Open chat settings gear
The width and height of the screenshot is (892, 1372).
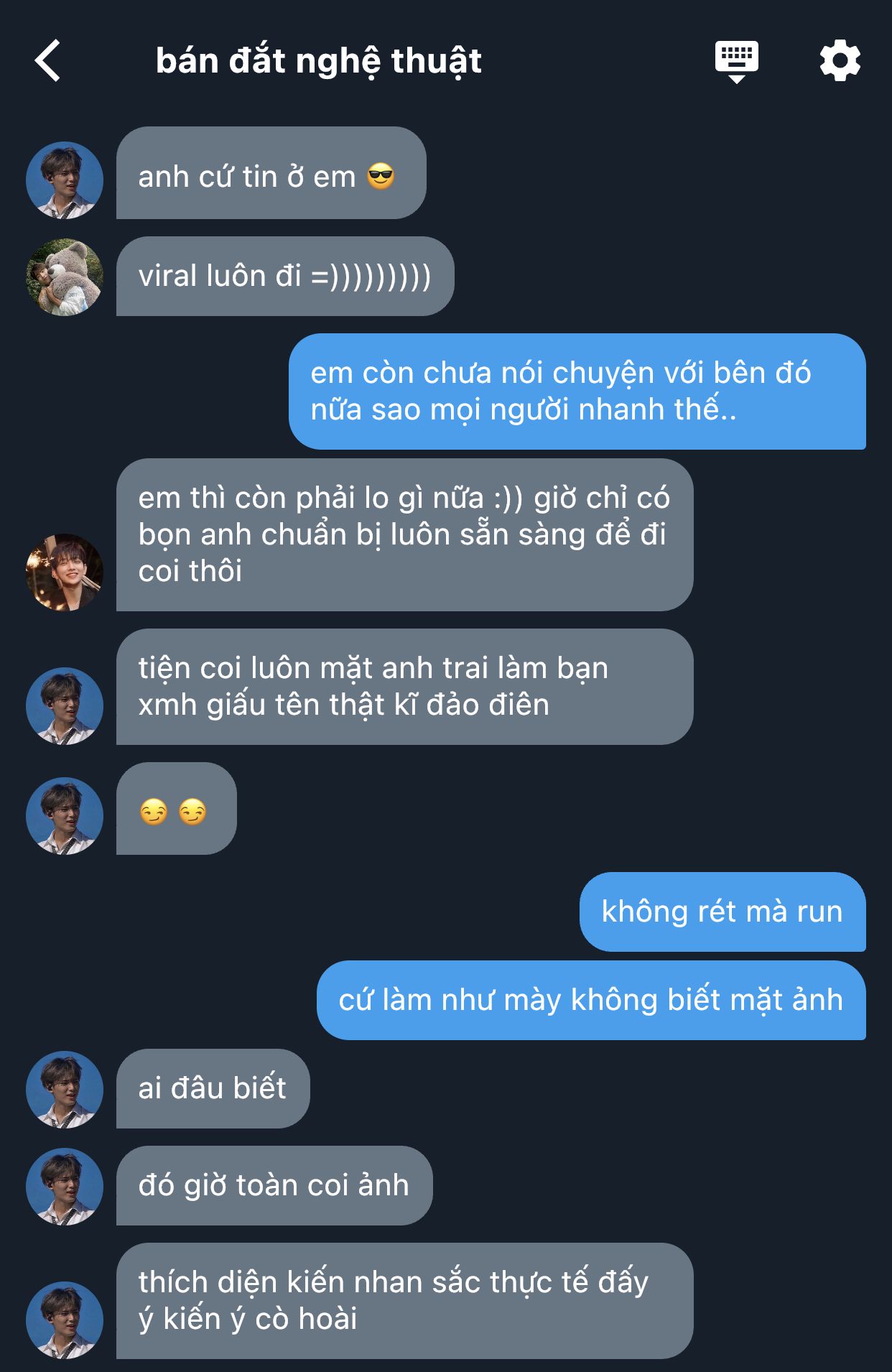840,61
